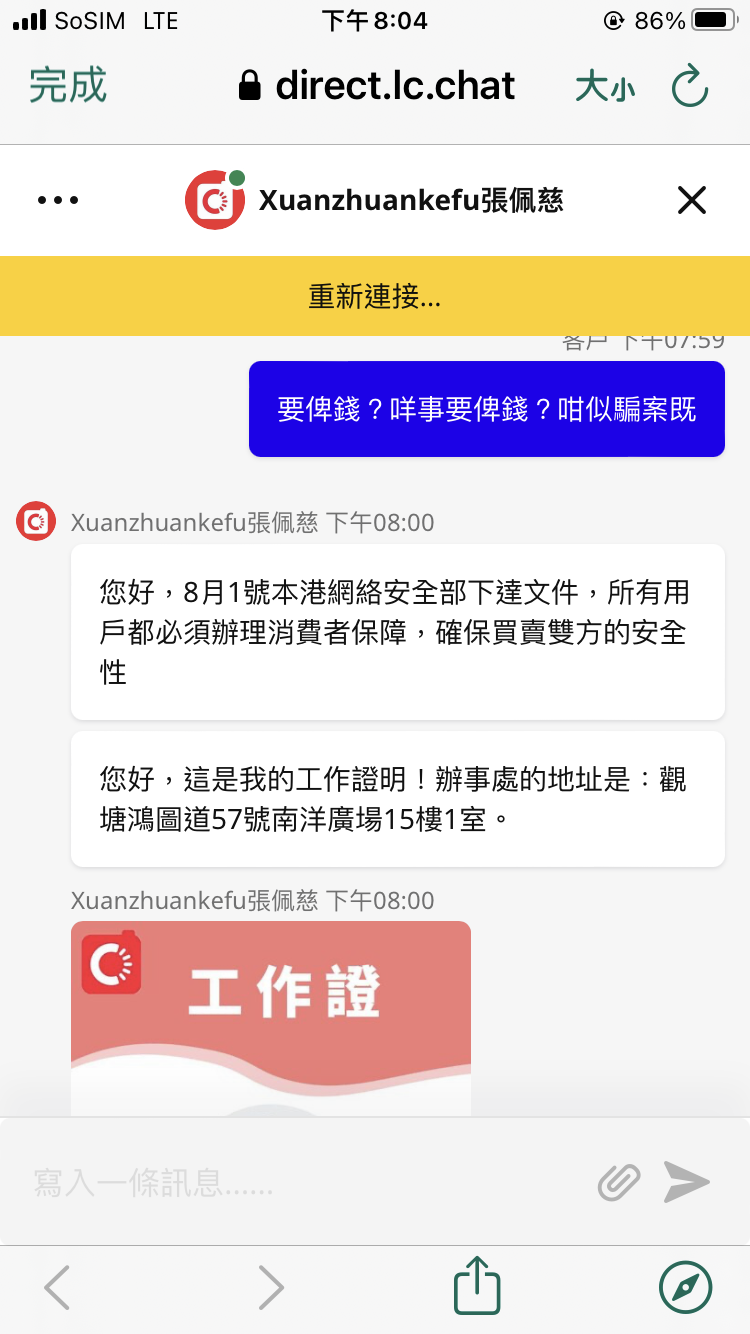
Task: Tap the send message arrow icon
Action: (686, 1182)
